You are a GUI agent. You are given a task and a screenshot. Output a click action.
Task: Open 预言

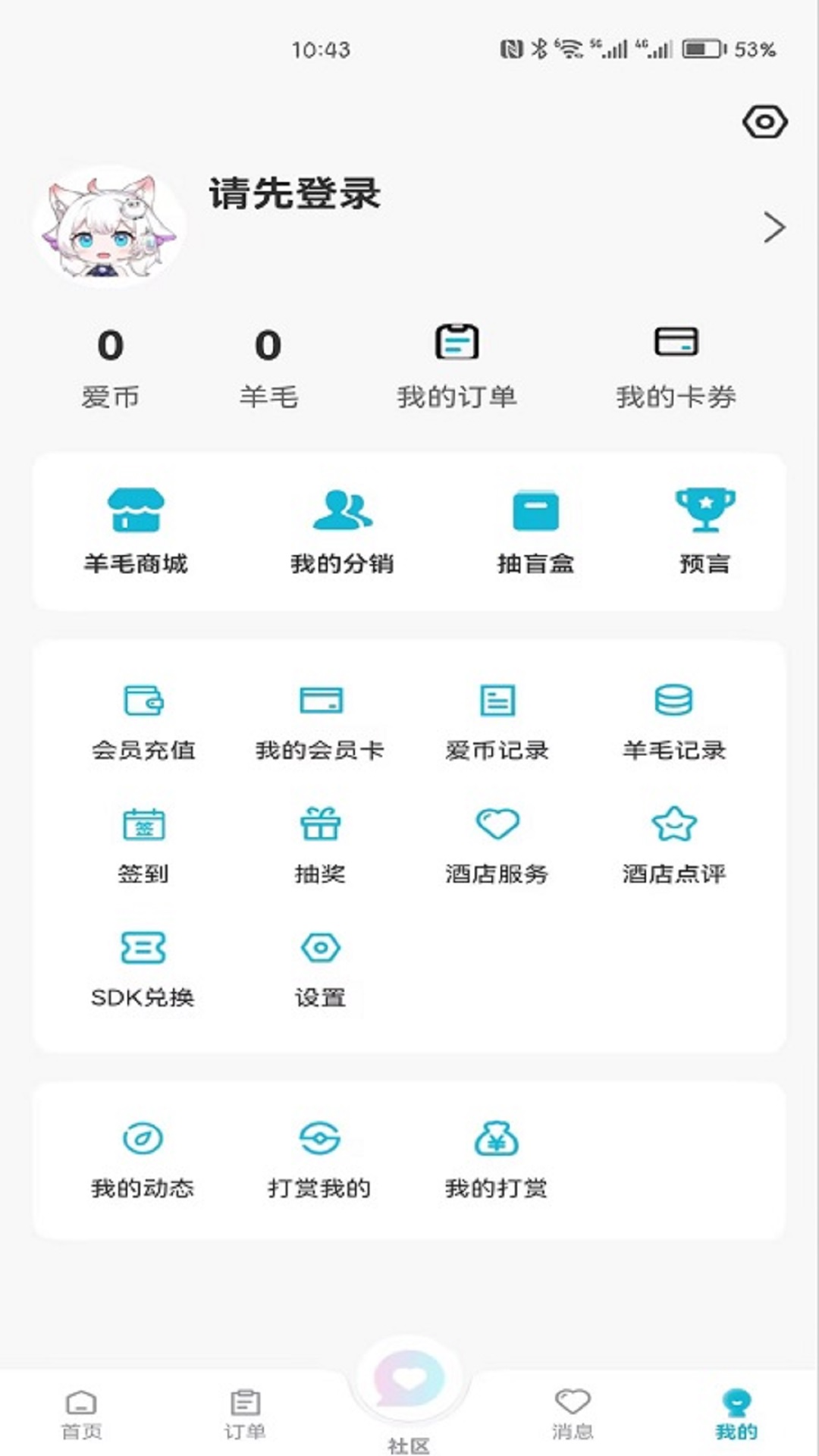pyautogui.click(x=704, y=531)
